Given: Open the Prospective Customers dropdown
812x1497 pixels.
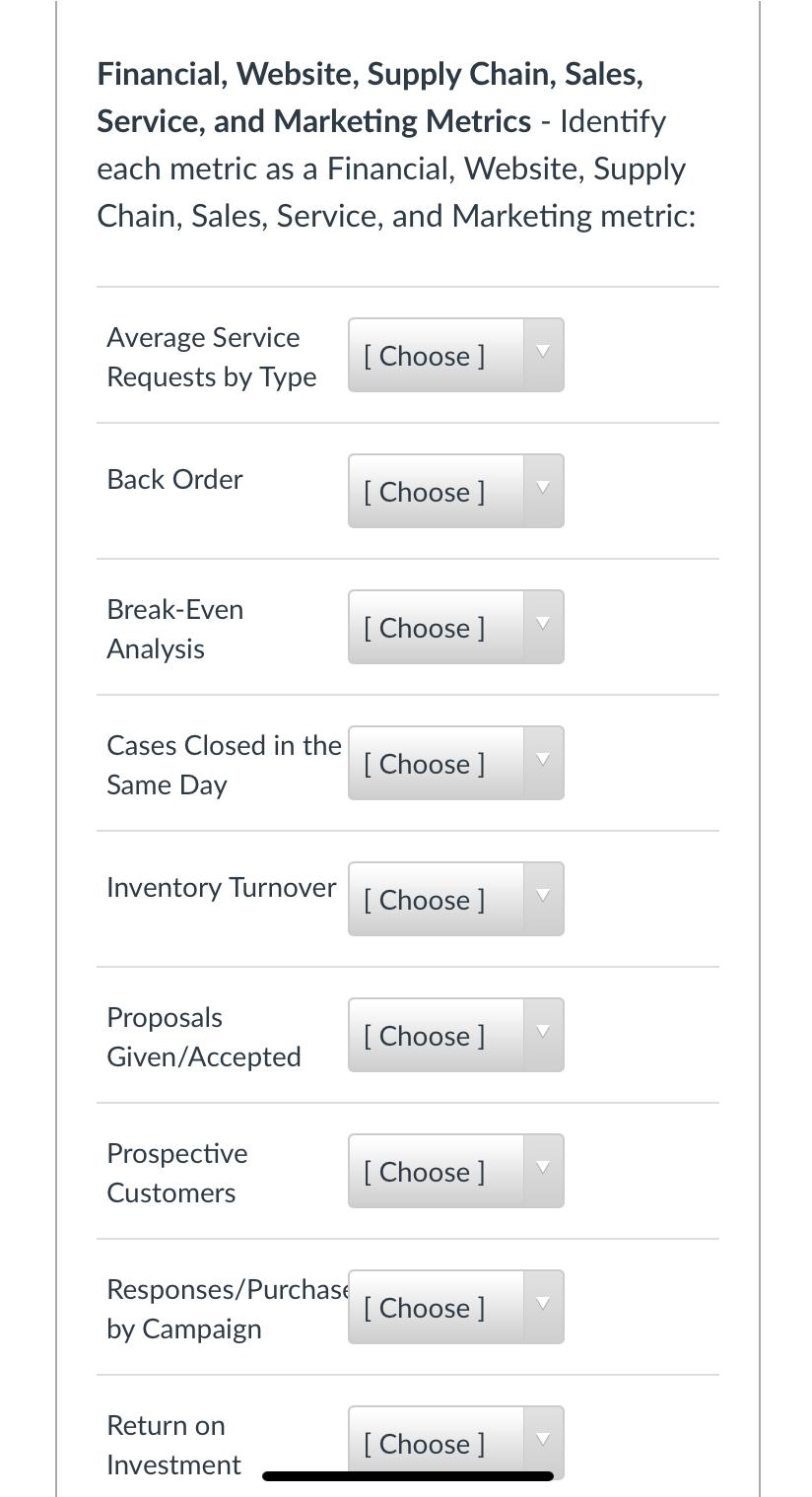Looking at the screenshot, I should point(455,1171).
